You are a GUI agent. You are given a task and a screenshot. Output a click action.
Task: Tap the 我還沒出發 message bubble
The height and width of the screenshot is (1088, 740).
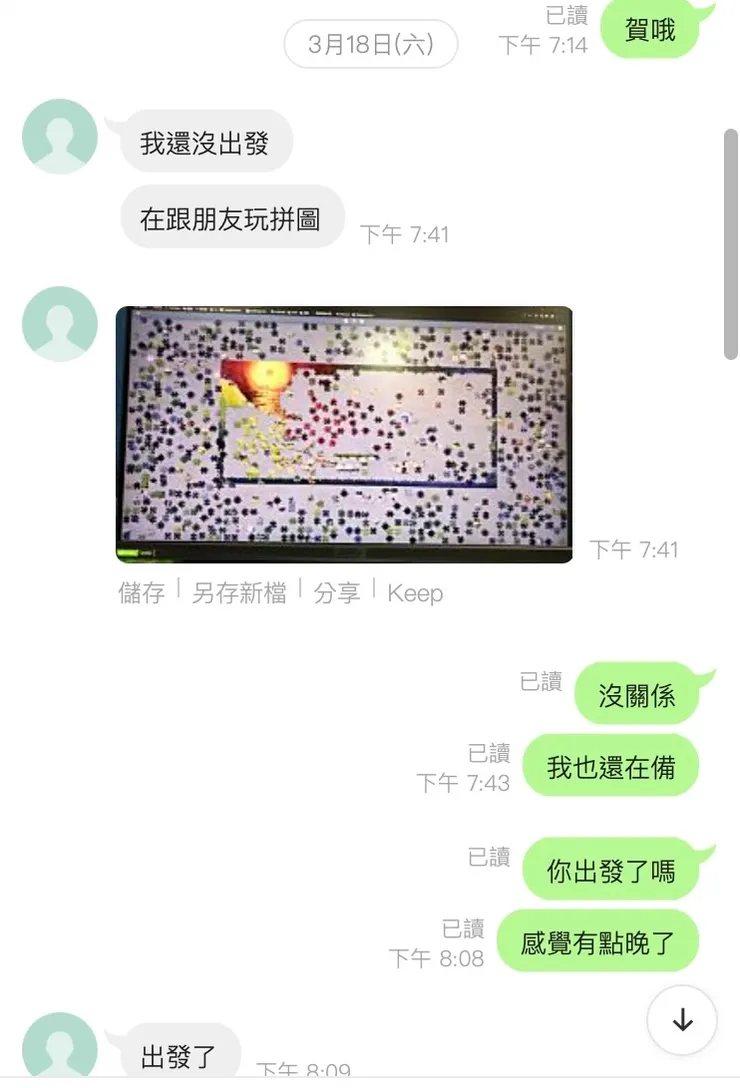(205, 141)
